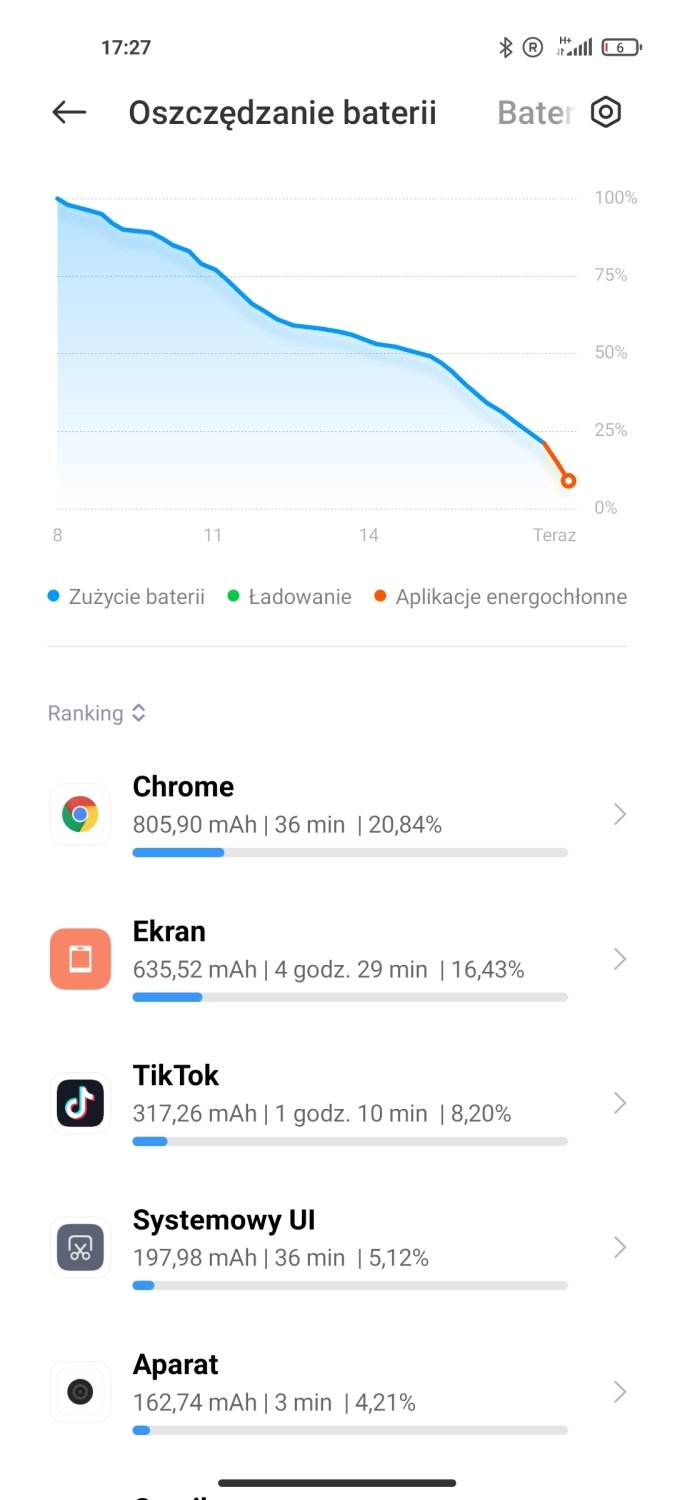
Task: Open battery settings hexagon icon
Action: (x=606, y=112)
